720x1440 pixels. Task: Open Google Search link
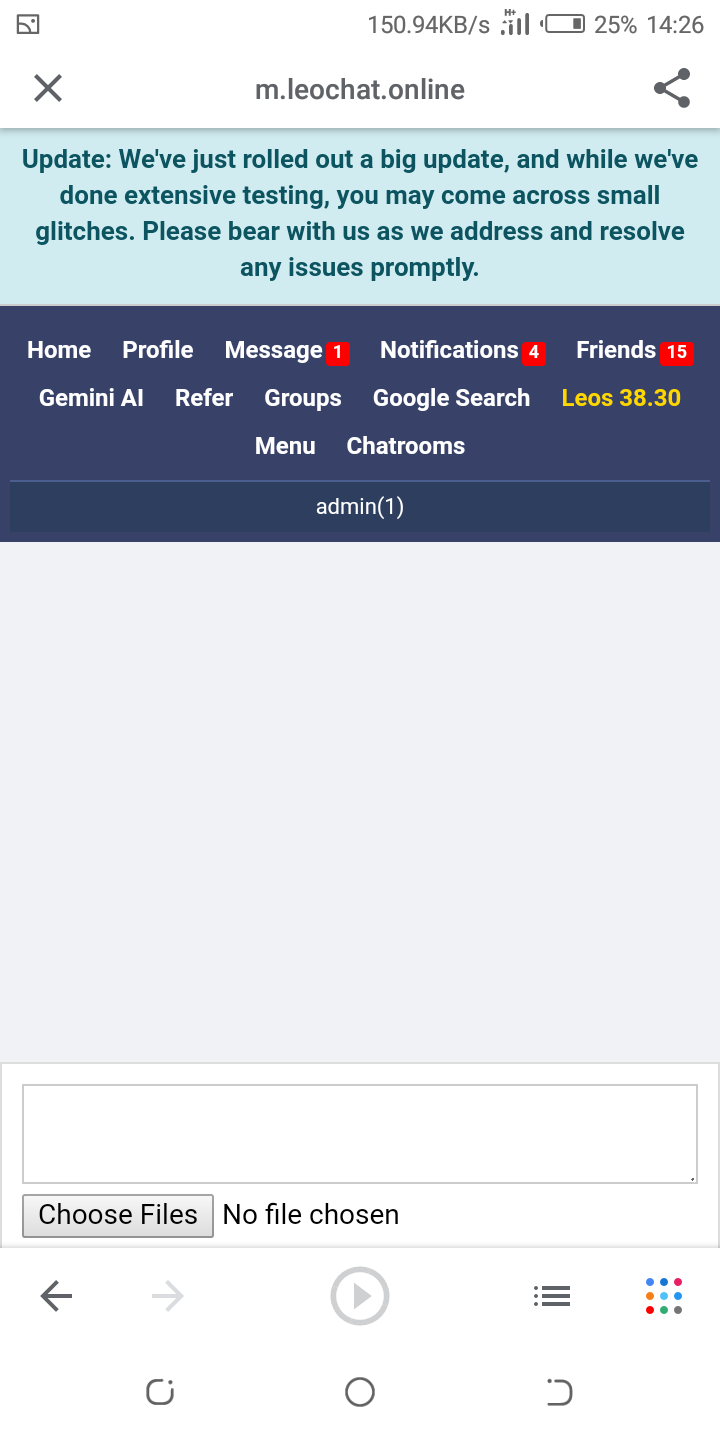click(451, 398)
